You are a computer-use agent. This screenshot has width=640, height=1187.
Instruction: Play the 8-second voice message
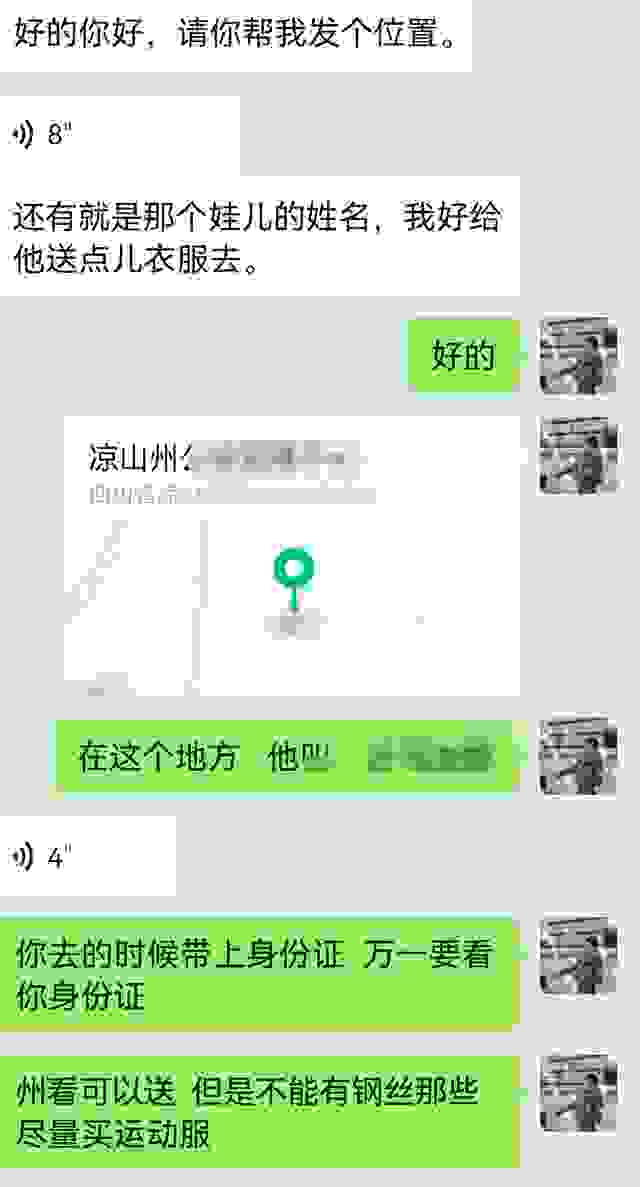coord(118,135)
